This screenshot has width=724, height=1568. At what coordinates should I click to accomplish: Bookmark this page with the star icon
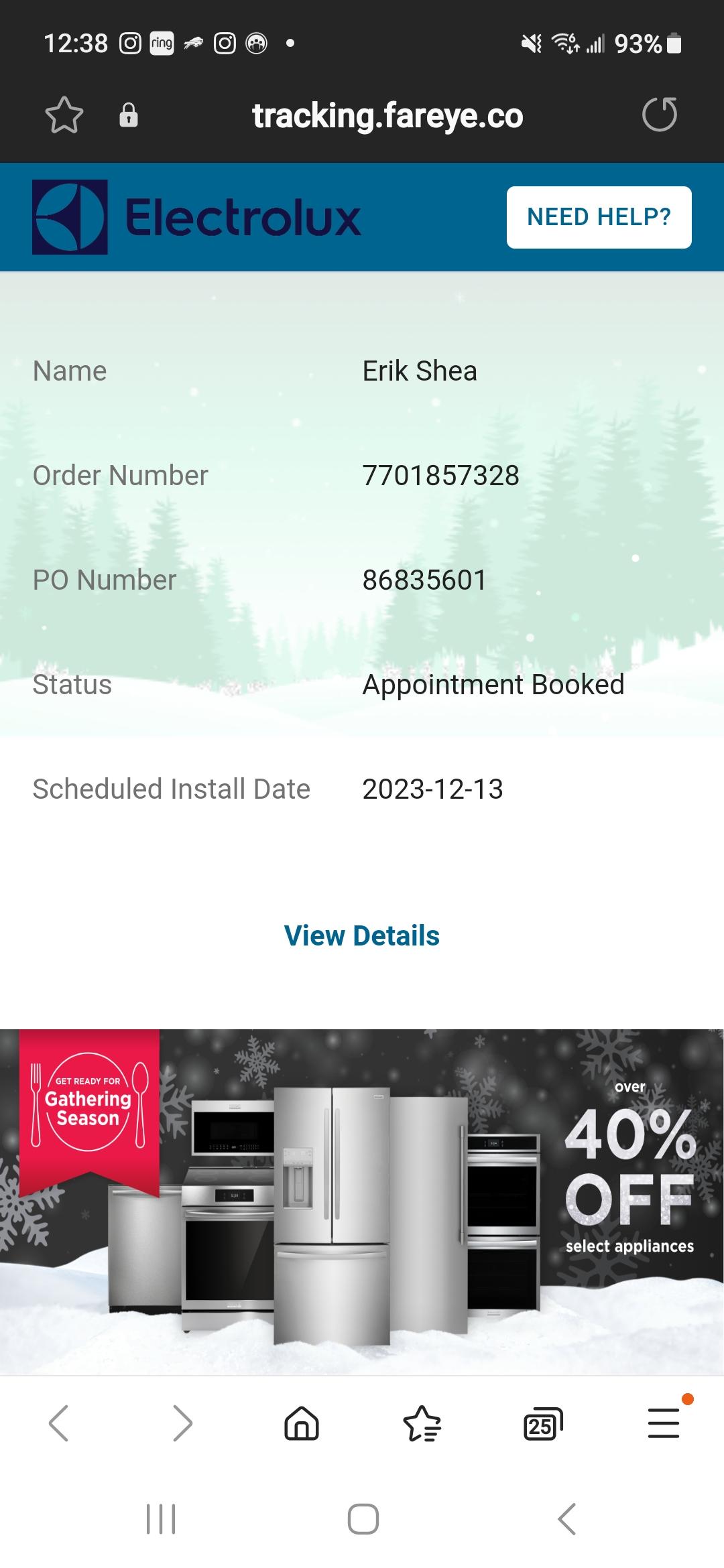pyautogui.click(x=64, y=115)
